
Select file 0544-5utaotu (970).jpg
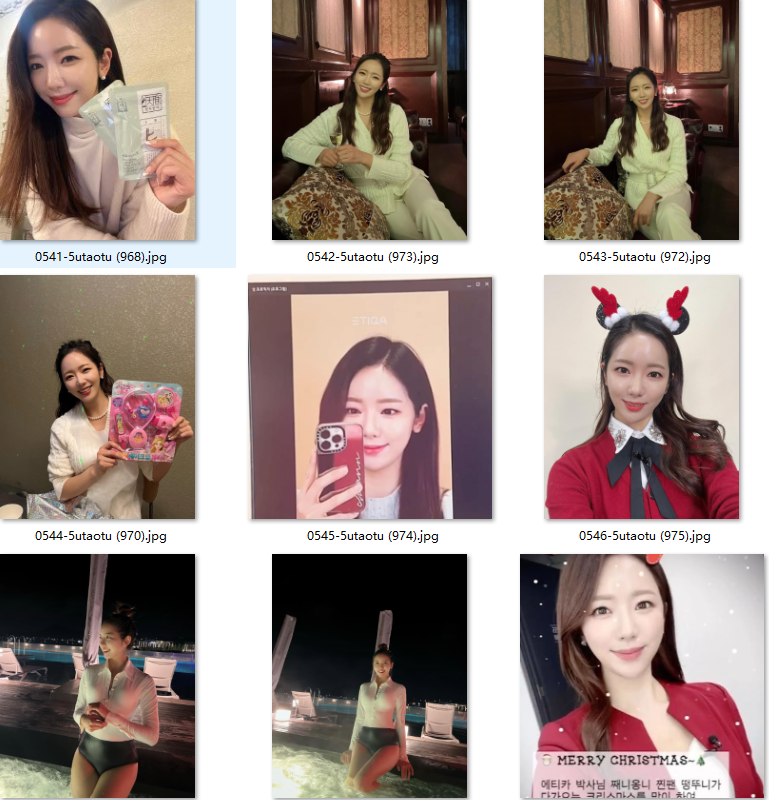tap(98, 397)
